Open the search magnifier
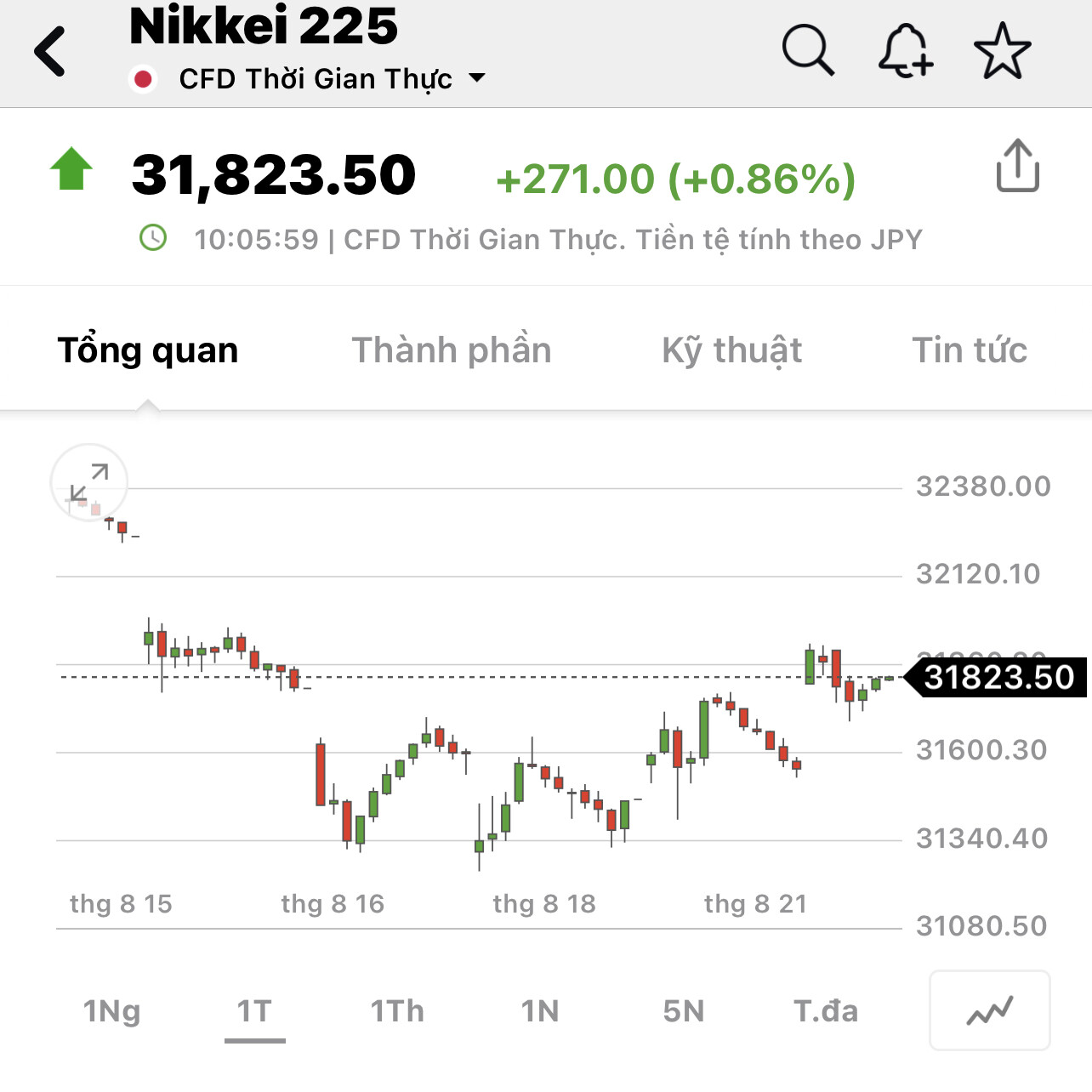This screenshot has width=1092, height=1092. tap(807, 50)
